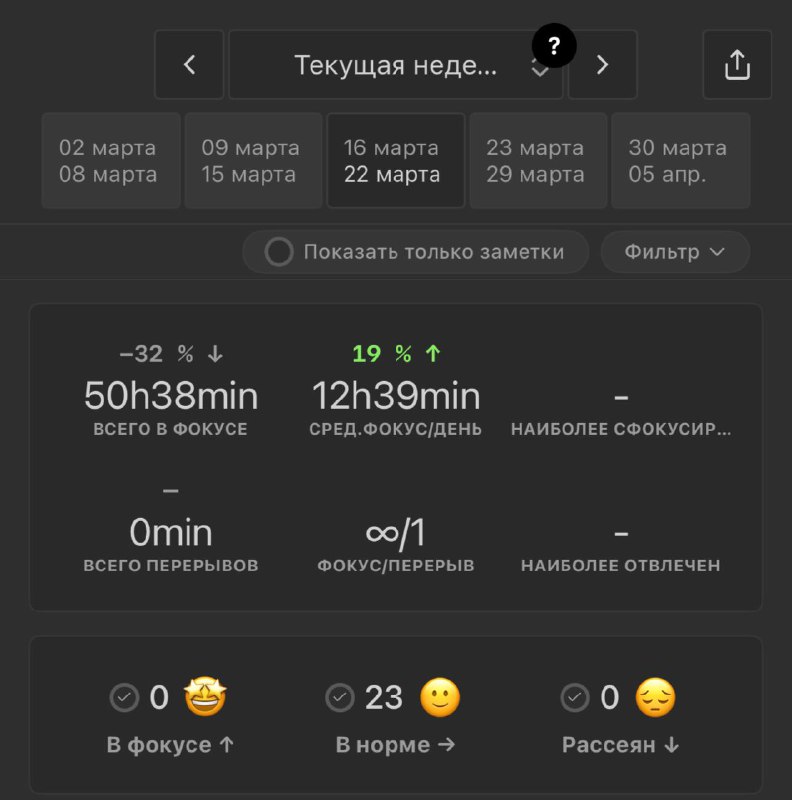Toggle the В фокусе mood filter

[124, 698]
